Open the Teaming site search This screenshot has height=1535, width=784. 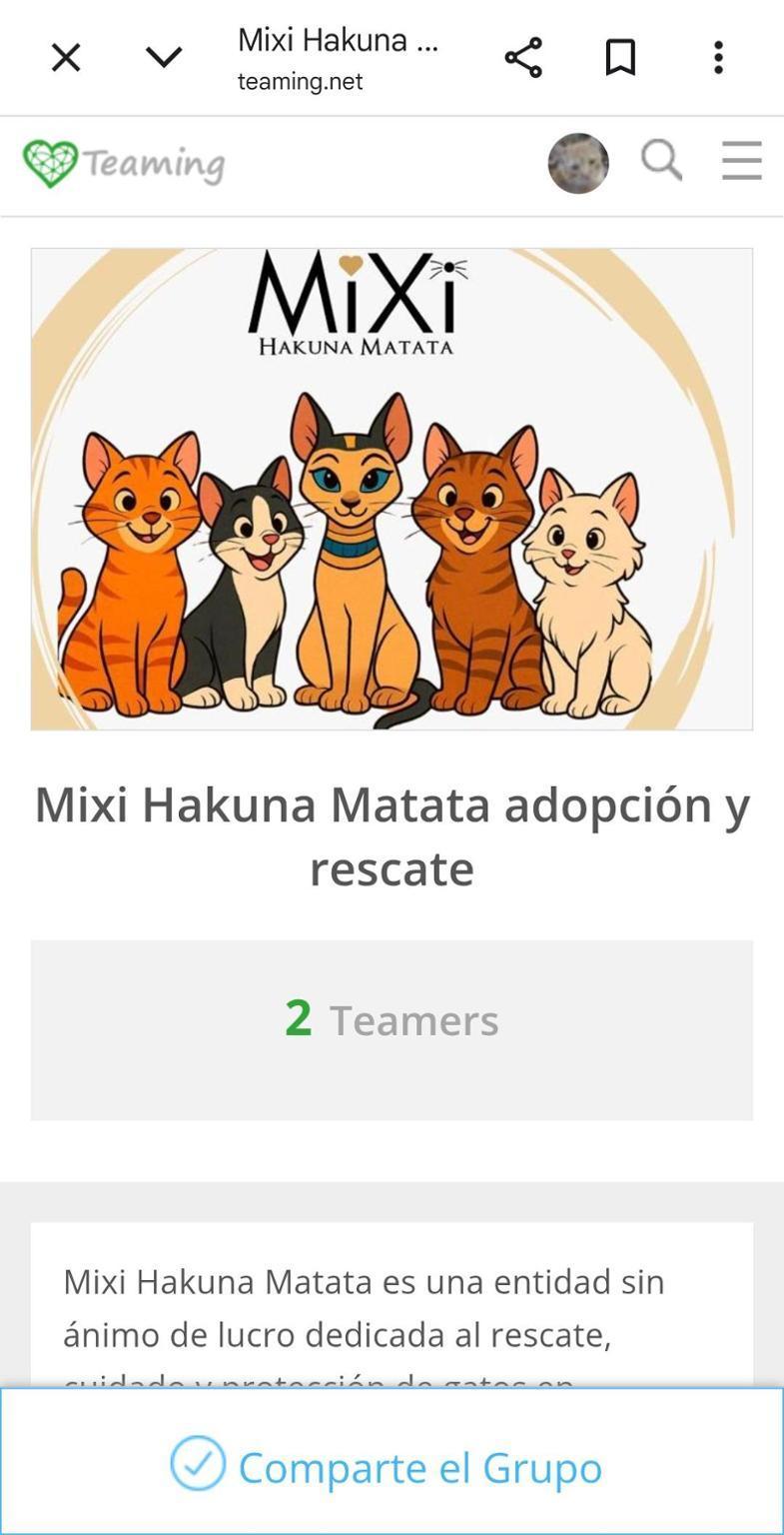click(x=661, y=160)
